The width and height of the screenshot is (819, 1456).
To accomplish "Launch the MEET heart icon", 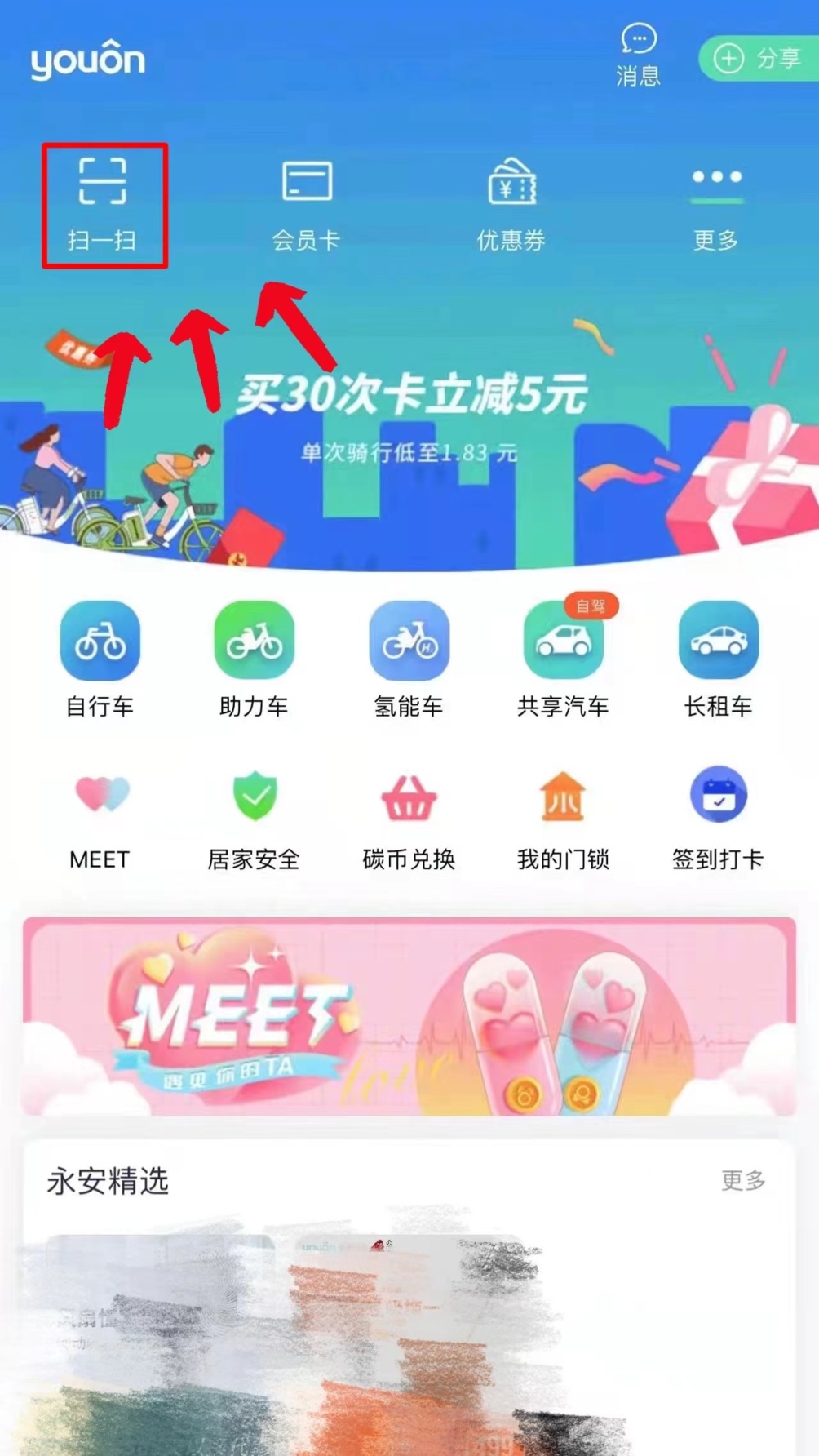I will pos(100,816).
